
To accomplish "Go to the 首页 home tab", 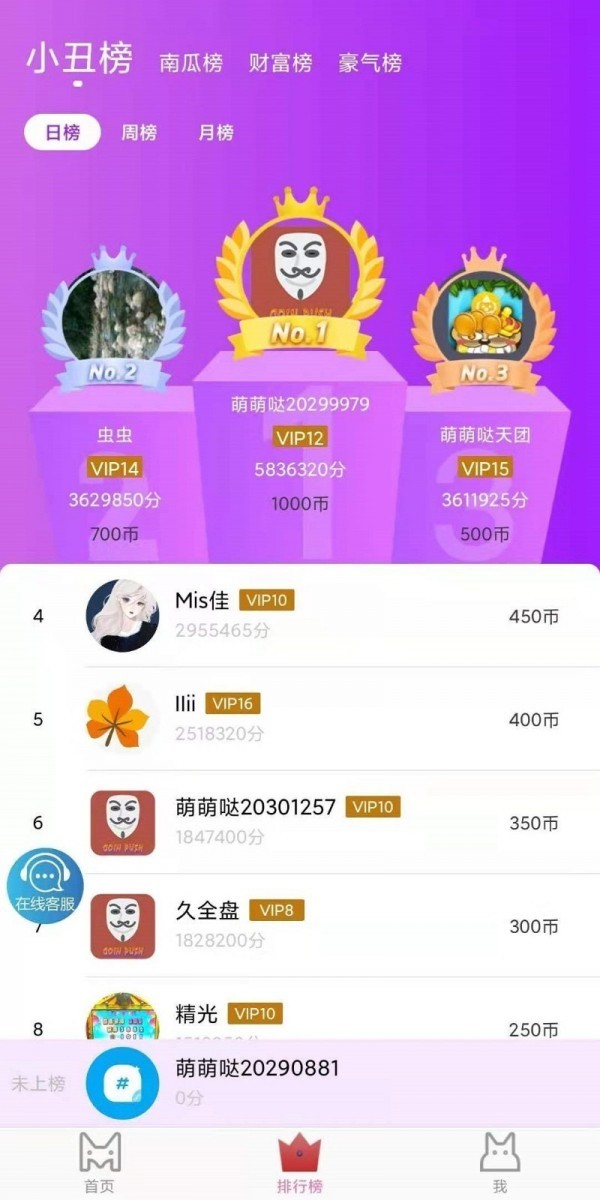I will [x=99, y=1163].
